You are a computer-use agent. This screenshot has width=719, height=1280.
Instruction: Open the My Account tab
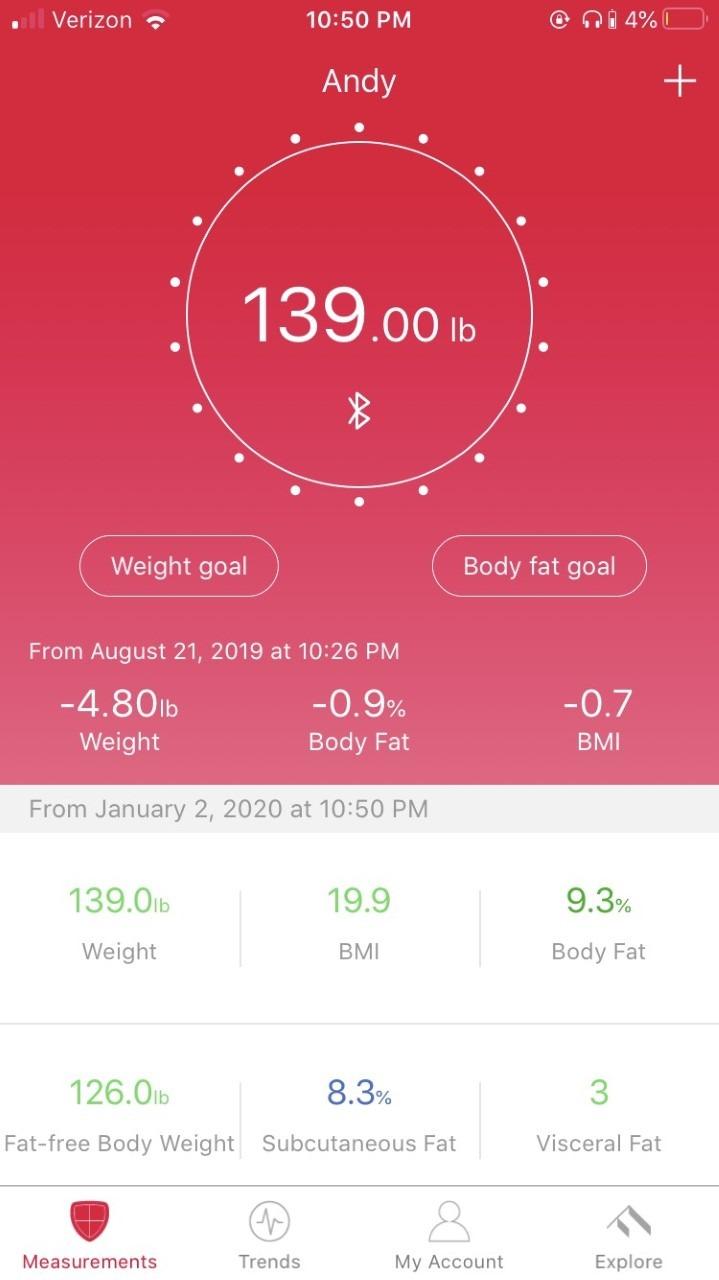[x=449, y=1235]
